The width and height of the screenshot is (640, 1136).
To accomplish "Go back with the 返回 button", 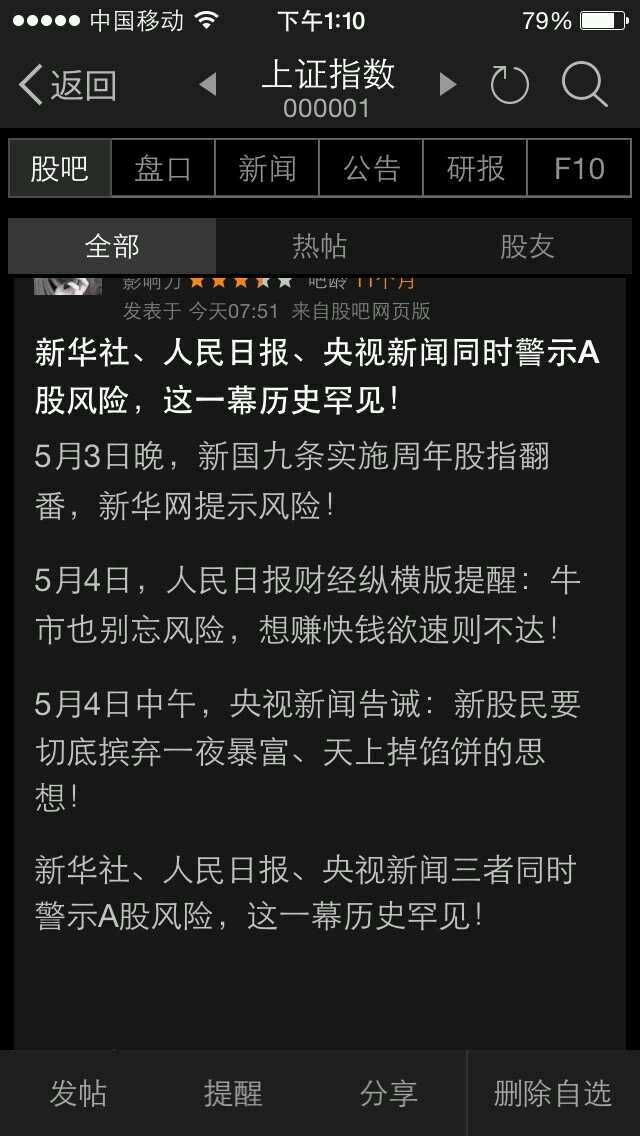I will (x=68, y=85).
